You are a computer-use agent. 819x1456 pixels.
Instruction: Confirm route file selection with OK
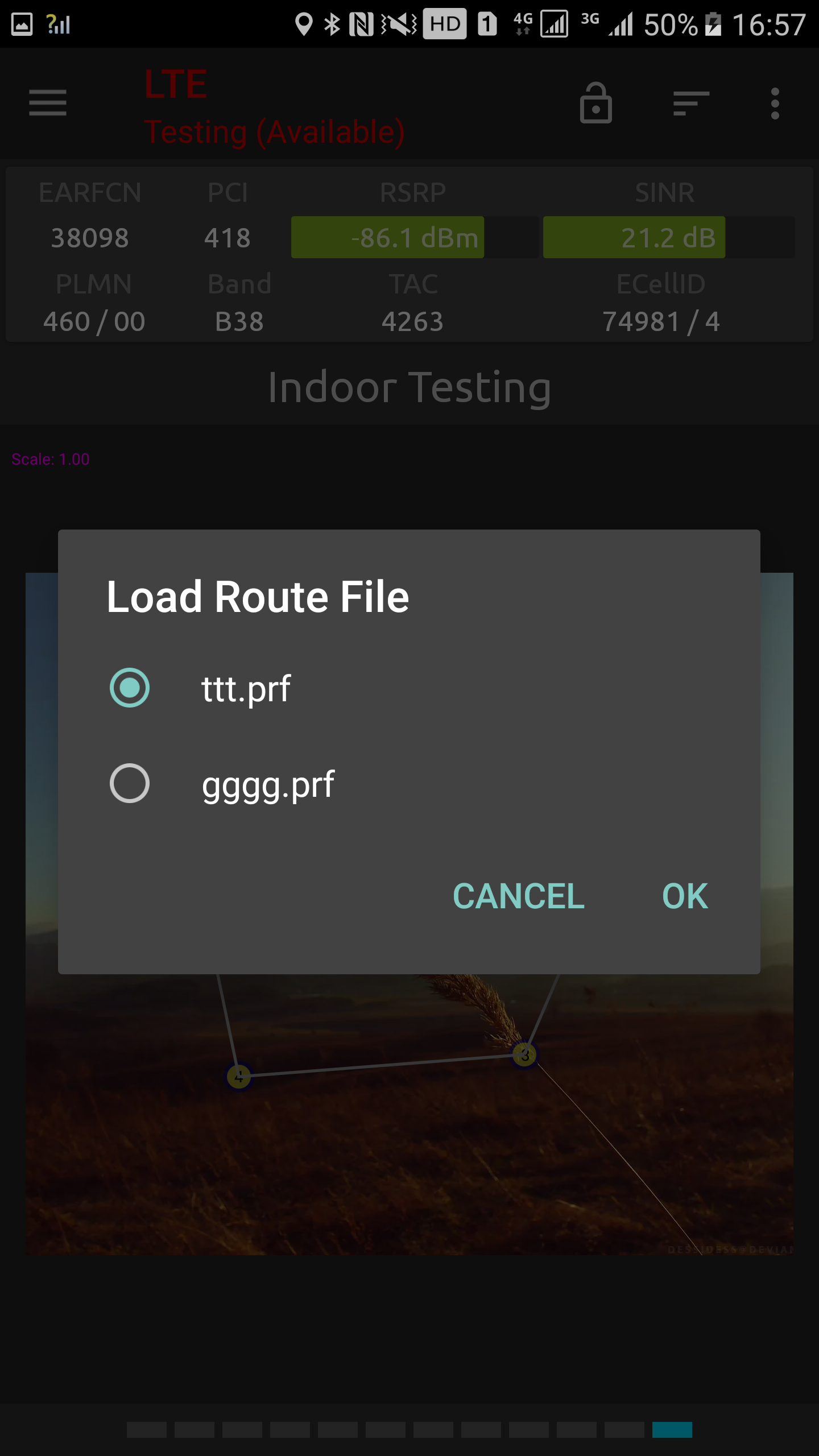pos(685,896)
